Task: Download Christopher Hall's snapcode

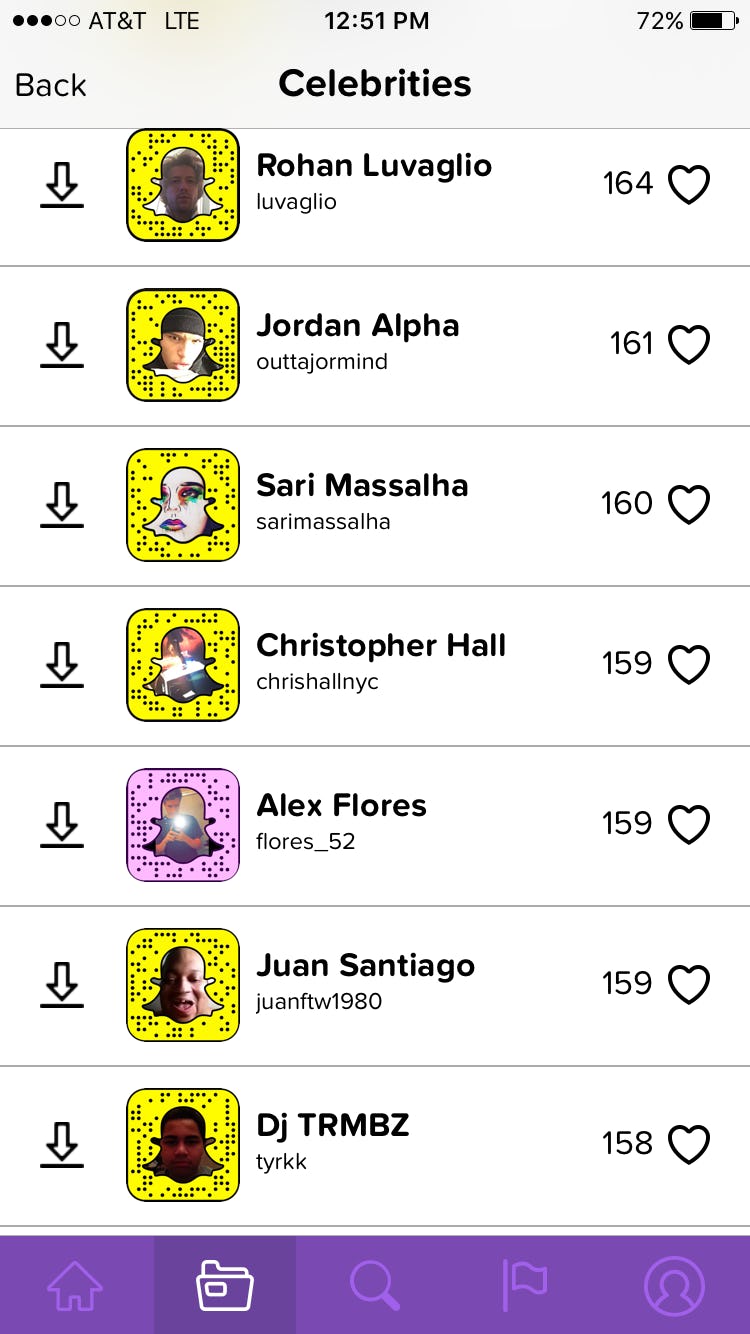Action: coord(62,664)
